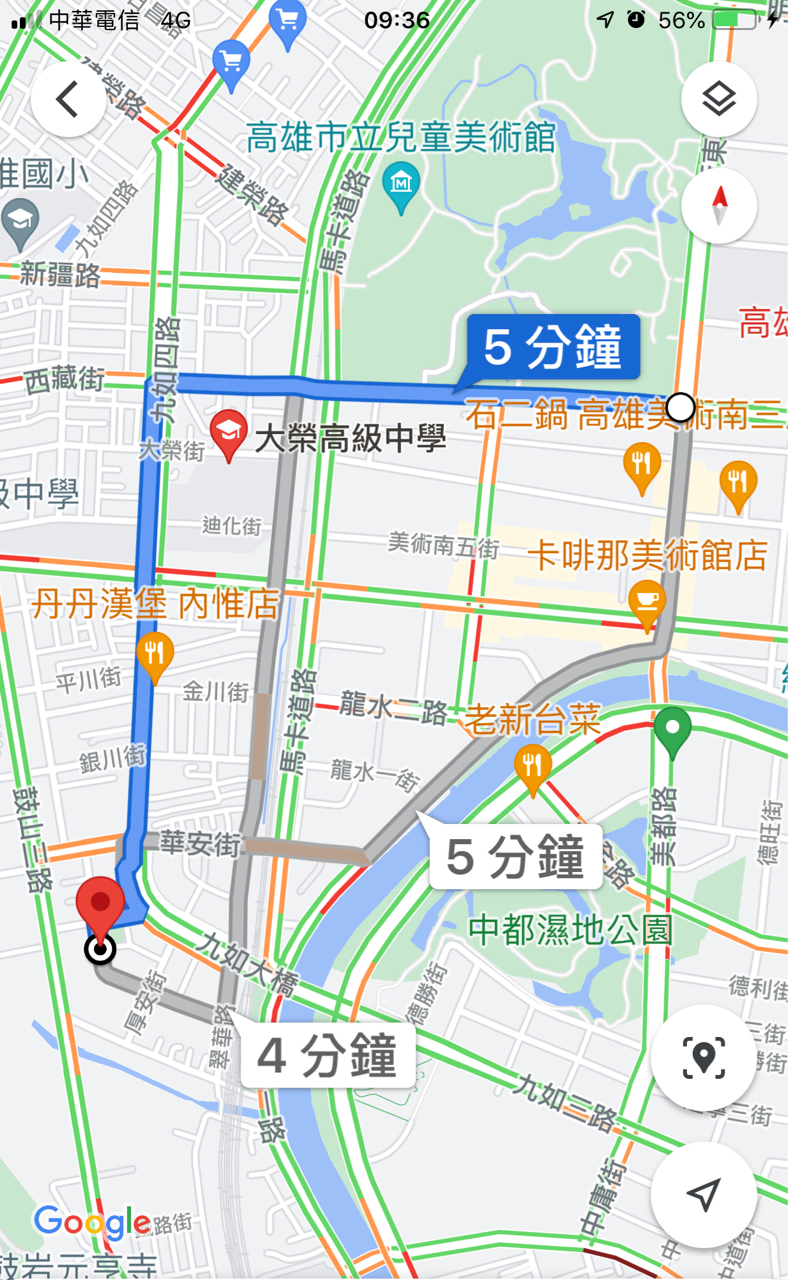Tap the compass to reset orientation
This screenshot has height=1280, width=788.
(718, 205)
